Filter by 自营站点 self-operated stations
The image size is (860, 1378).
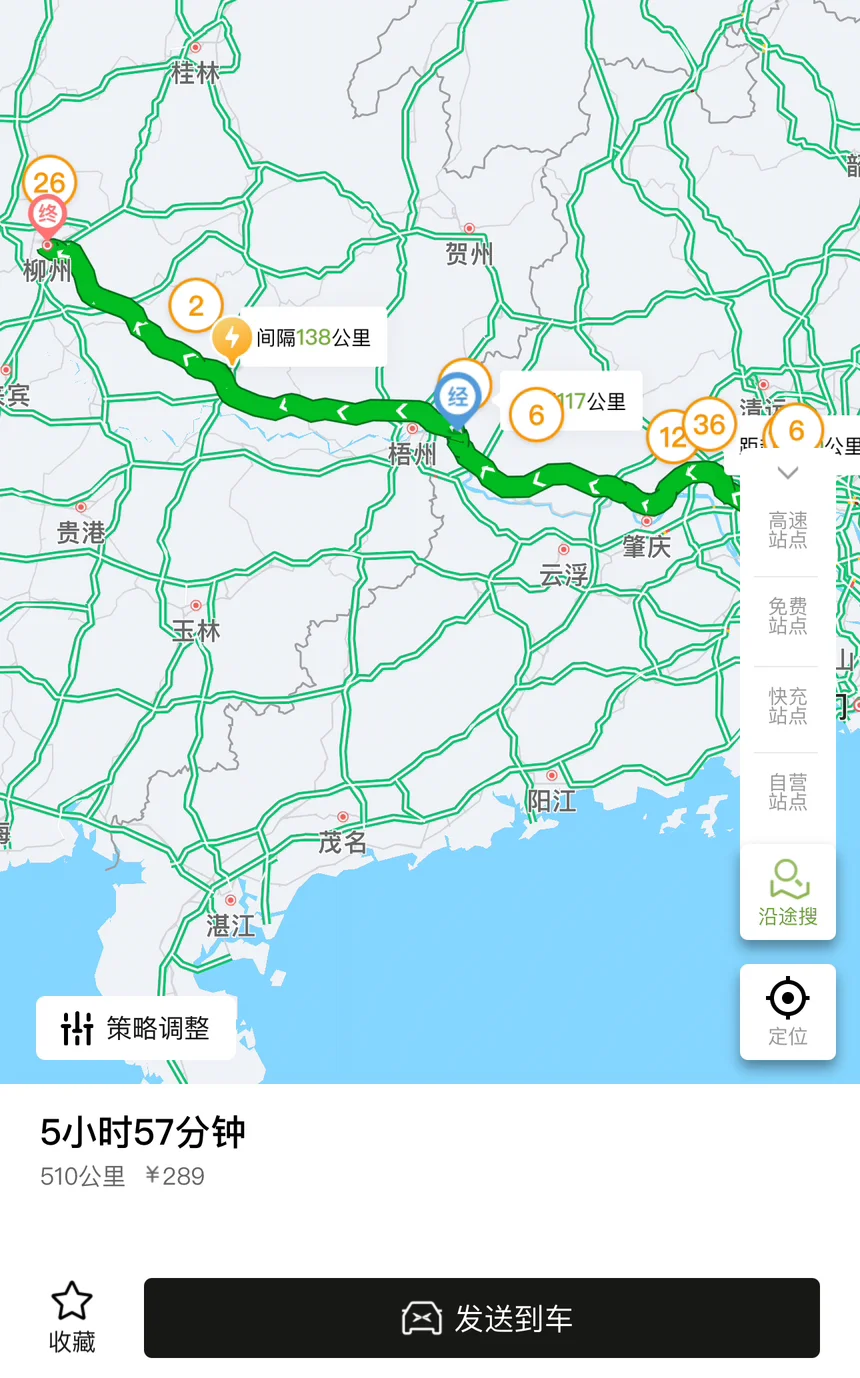pos(788,792)
